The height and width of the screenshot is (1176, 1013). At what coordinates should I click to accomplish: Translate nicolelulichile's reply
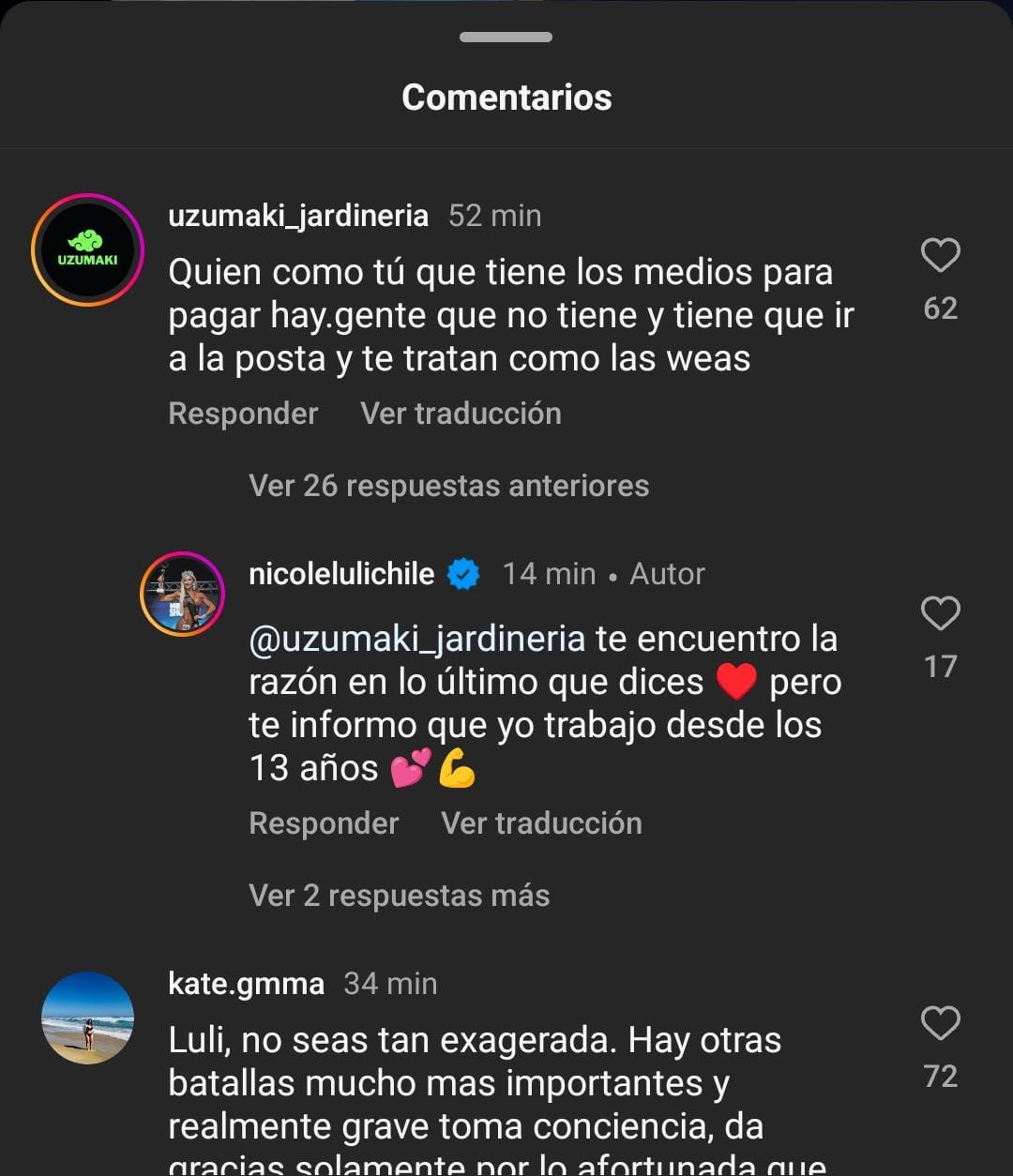click(541, 823)
